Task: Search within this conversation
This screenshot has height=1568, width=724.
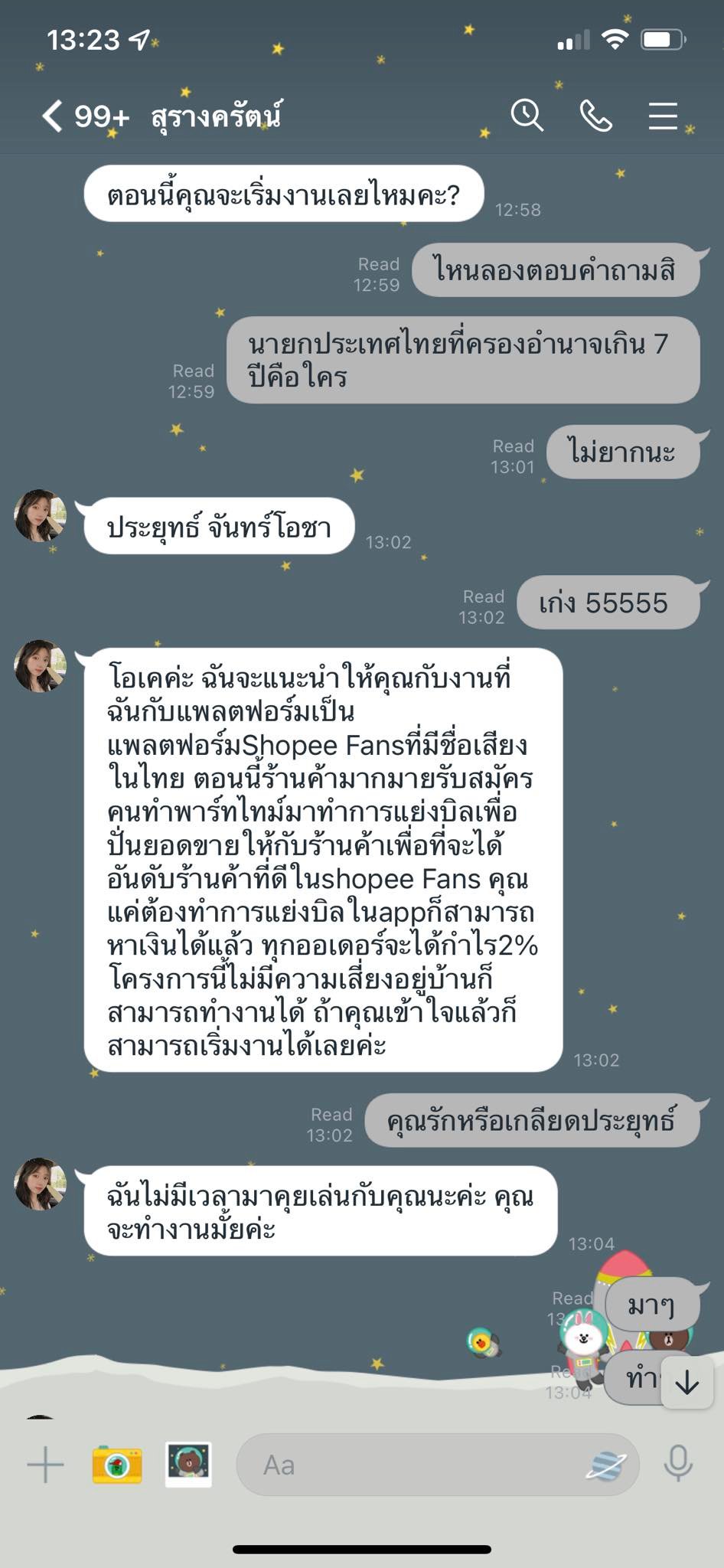Action: pyautogui.click(x=527, y=116)
